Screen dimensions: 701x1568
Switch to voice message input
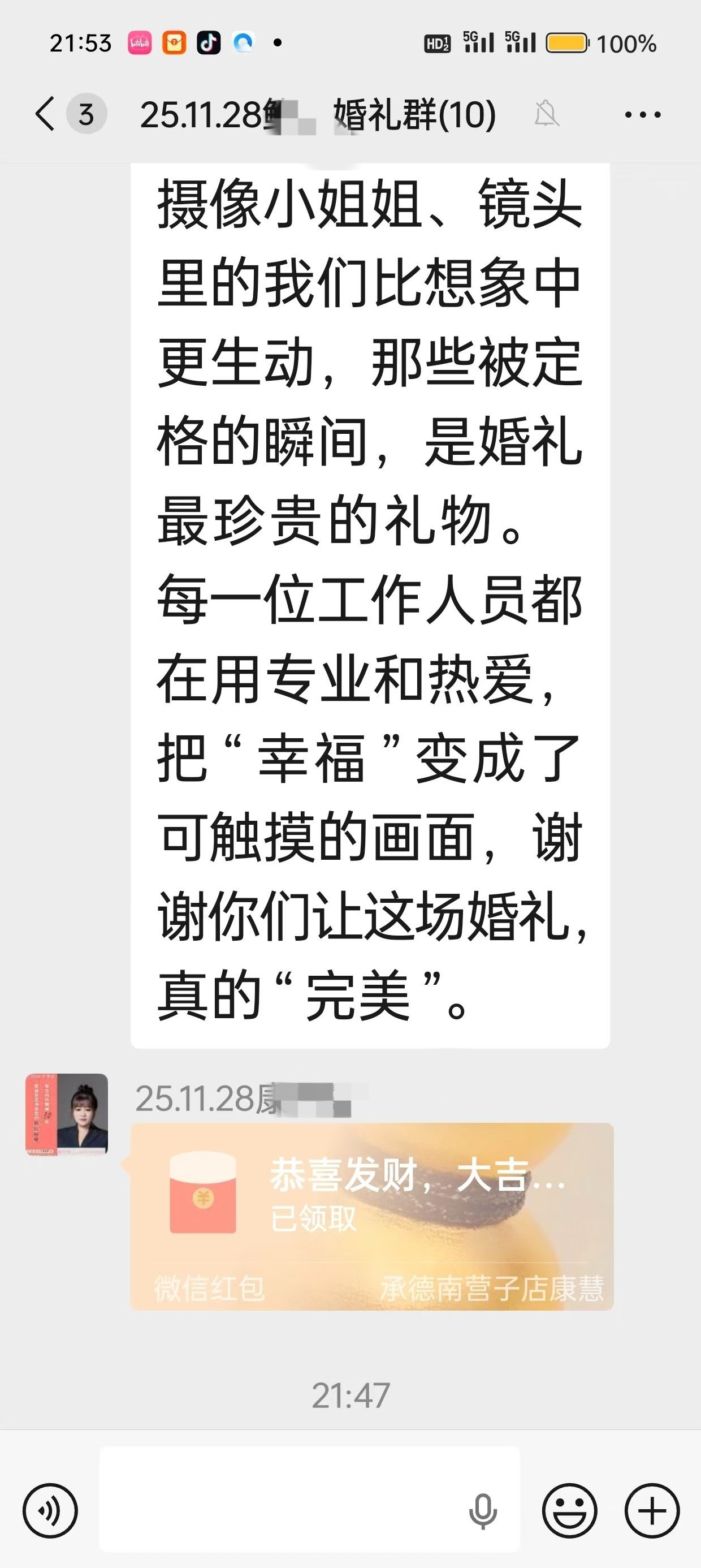click(x=50, y=1511)
